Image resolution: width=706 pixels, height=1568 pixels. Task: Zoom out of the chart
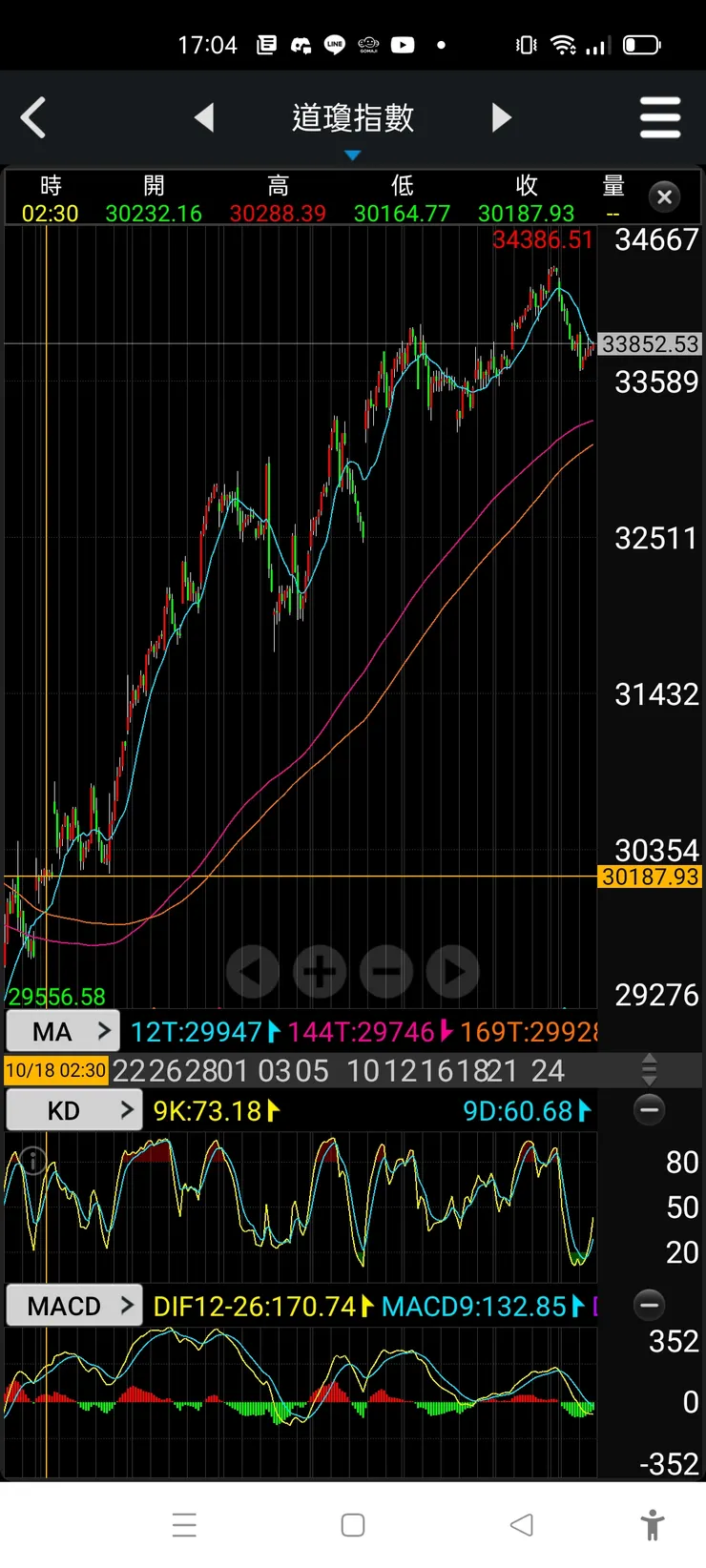point(386,972)
